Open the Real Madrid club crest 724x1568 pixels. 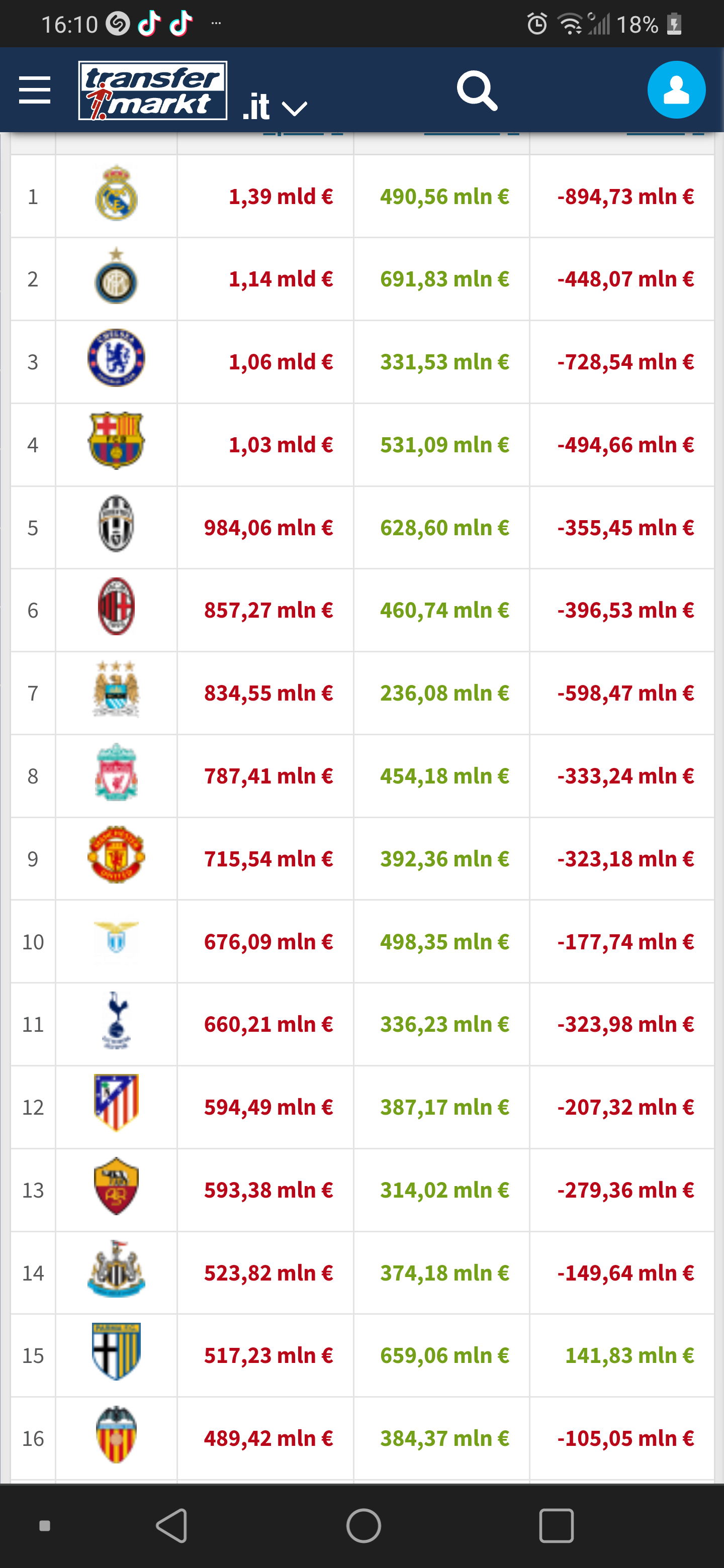pos(116,193)
